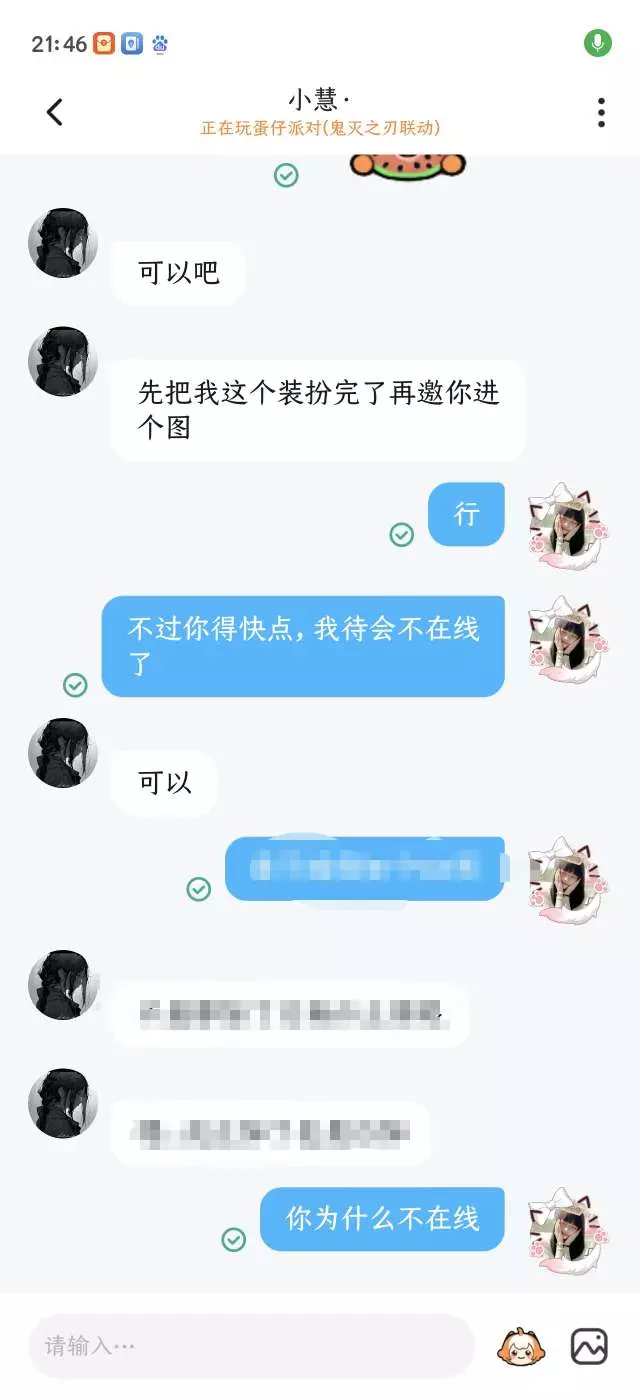This screenshot has width=640, height=1400.
Task: Tap the game status under 小慧's name
Action: pyautogui.click(x=320, y=128)
